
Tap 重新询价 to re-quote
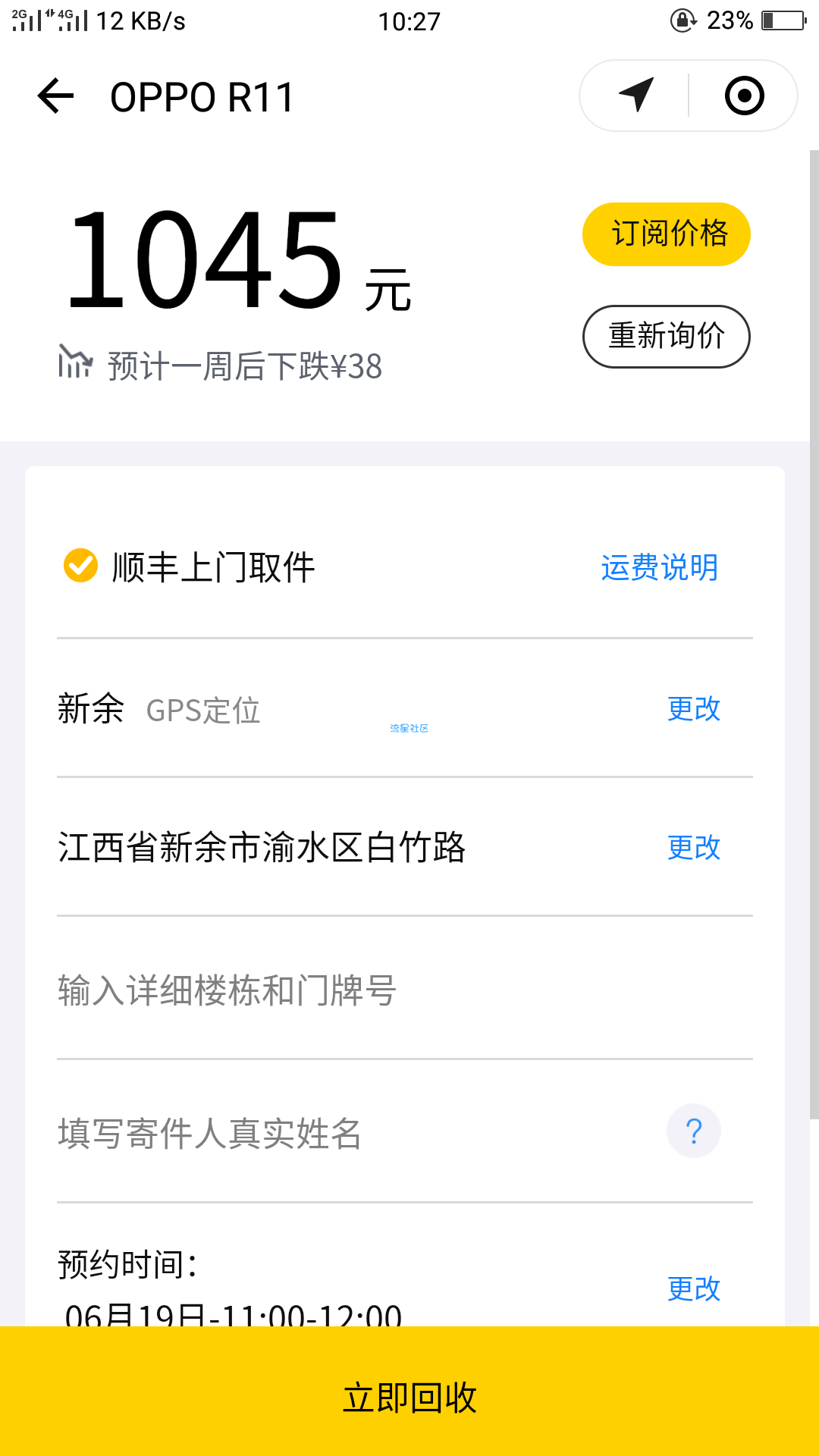pos(666,336)
